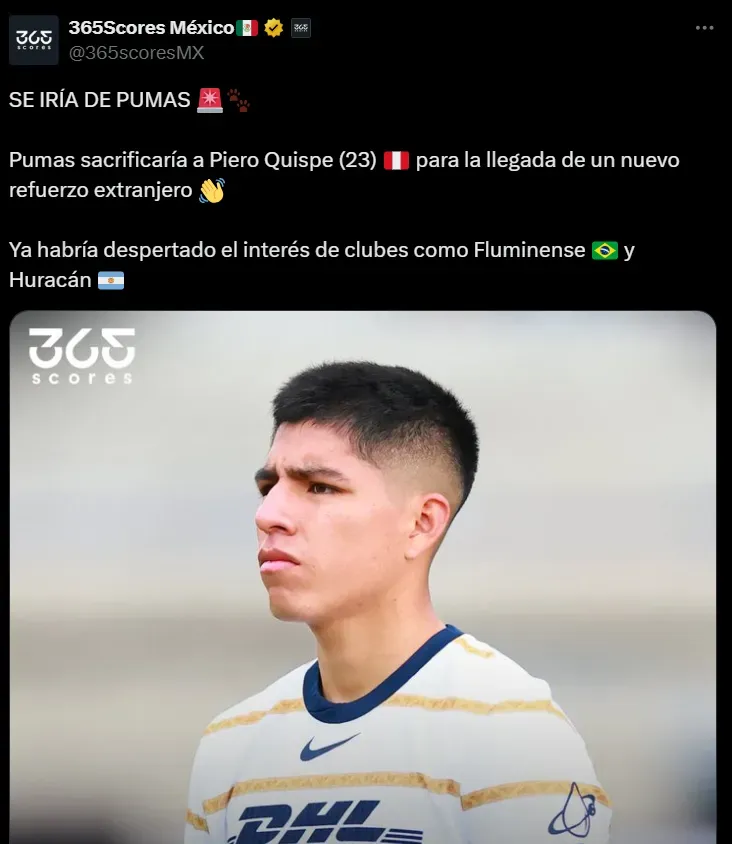The image size is (732, 844).
Task: Open the 365Scores México profile picture
Action: (34, 40)
